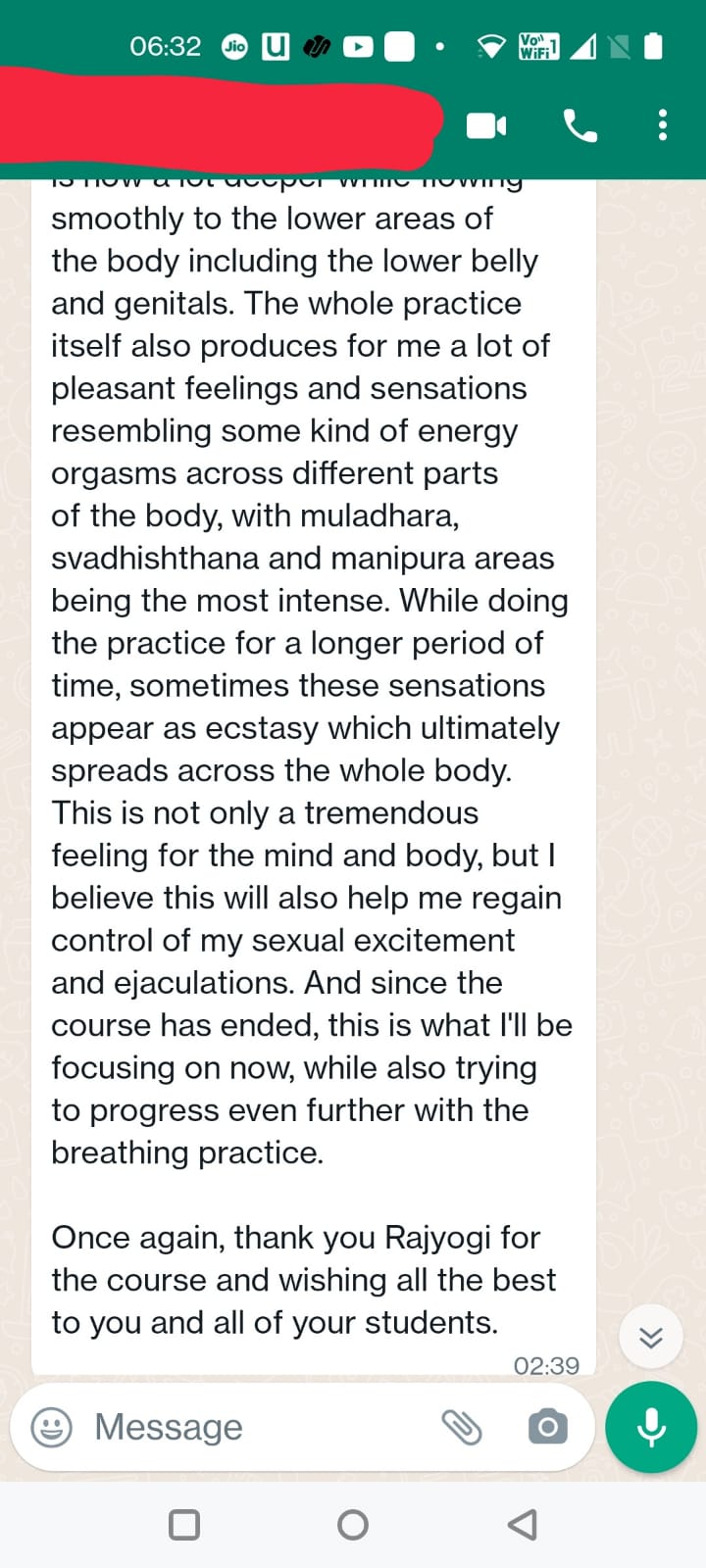
Task: Go back with system back button
Action: (523, 1524)
